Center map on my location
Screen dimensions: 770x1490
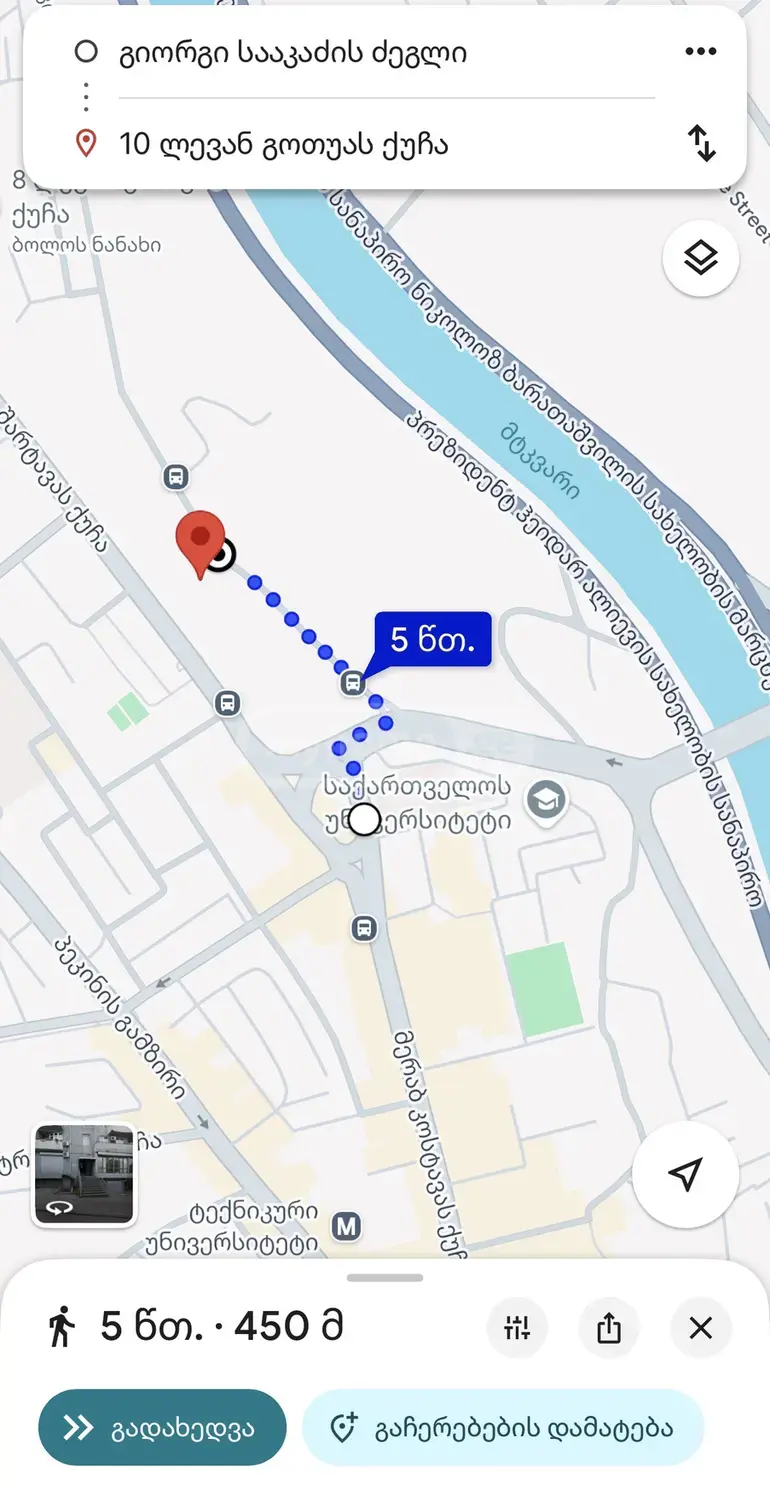pyautogui.click(x=686, y=1174)
